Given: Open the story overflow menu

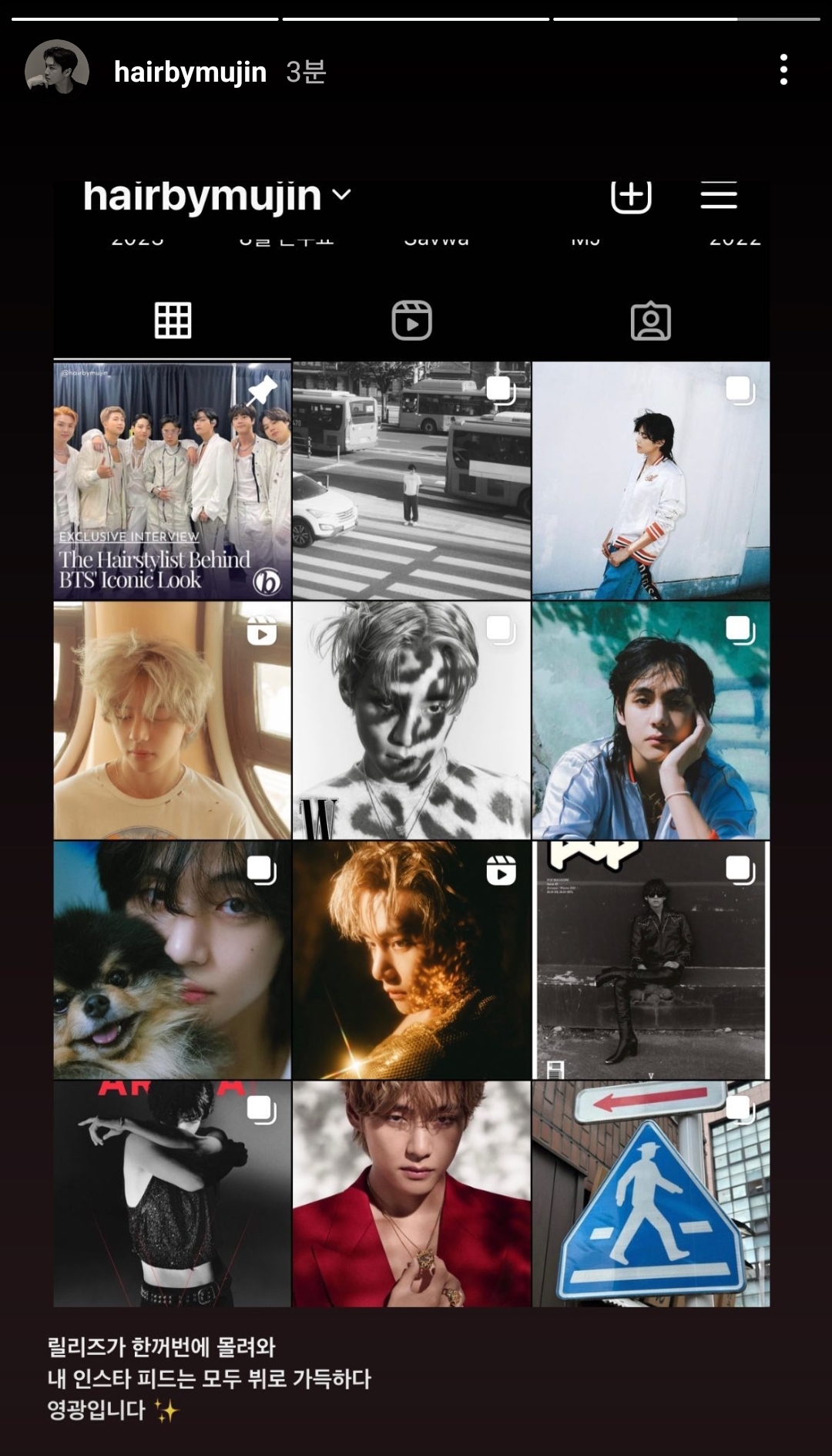Looking at the screenshot, I should tap(783, 70).
